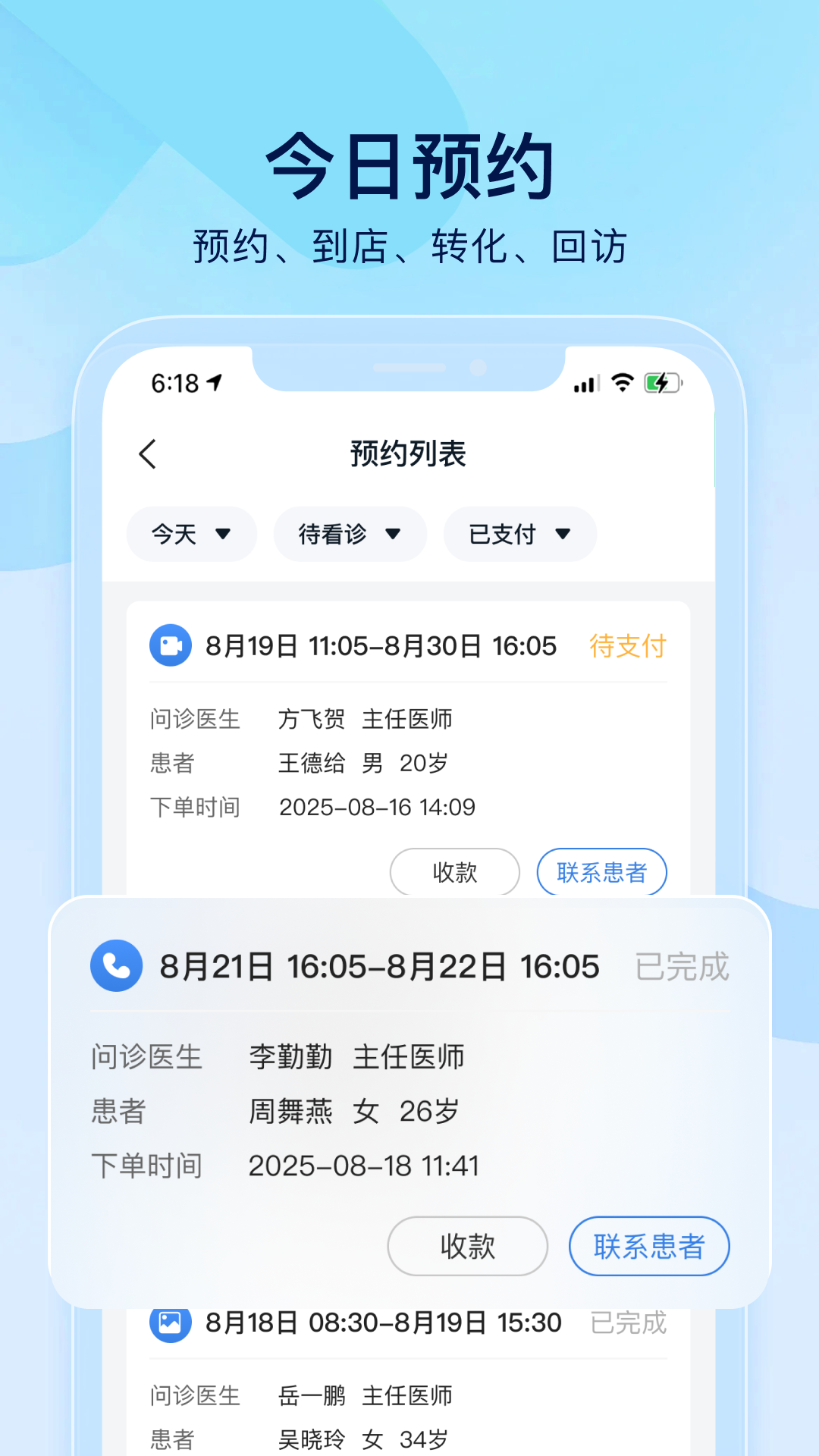Viewport: 819px width, 1456px height.
Task: Tap the Wi-Fi icon in the status bar
Action: (x=623, y=383)
